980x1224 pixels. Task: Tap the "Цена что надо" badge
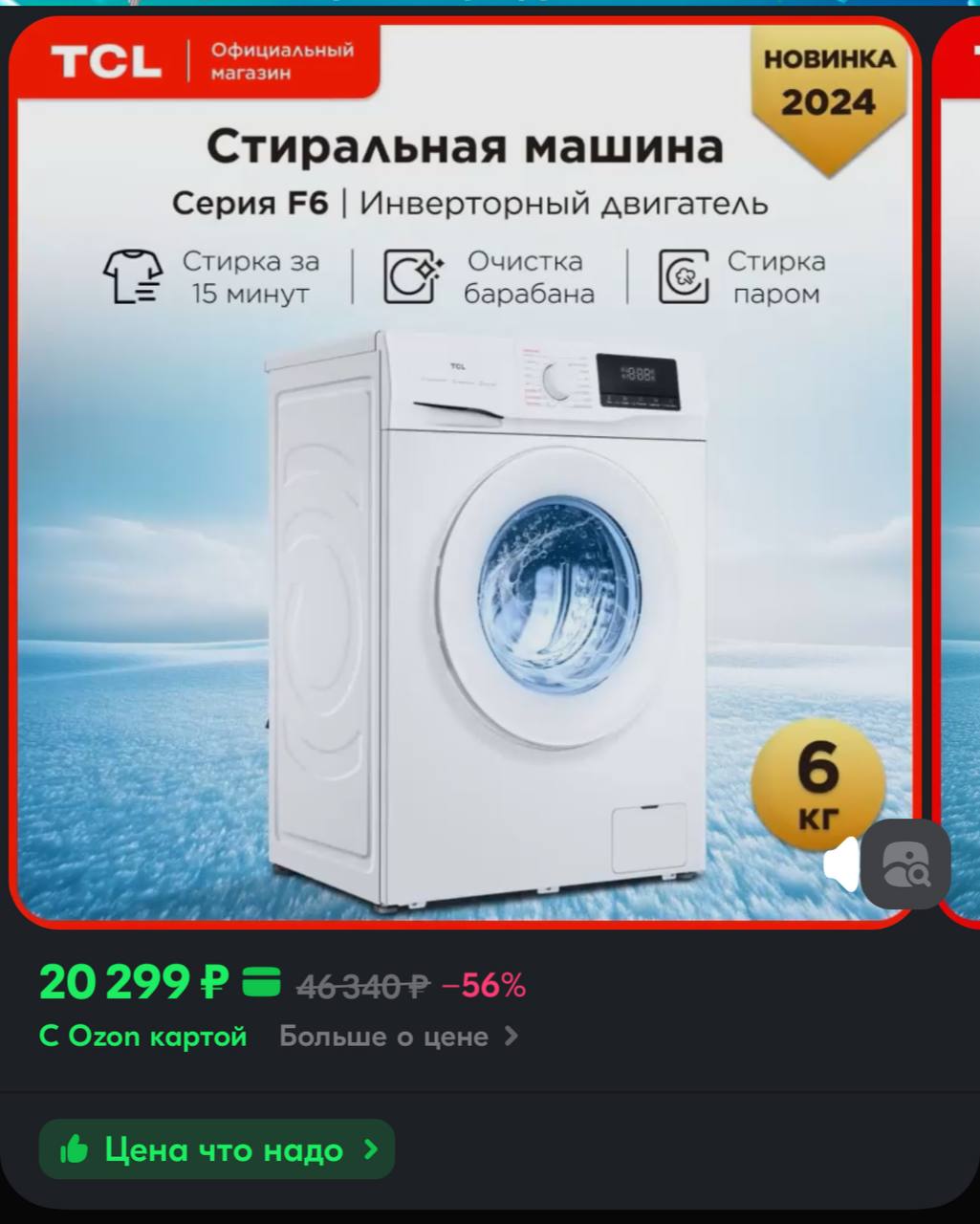click(x=217, y=1149)
